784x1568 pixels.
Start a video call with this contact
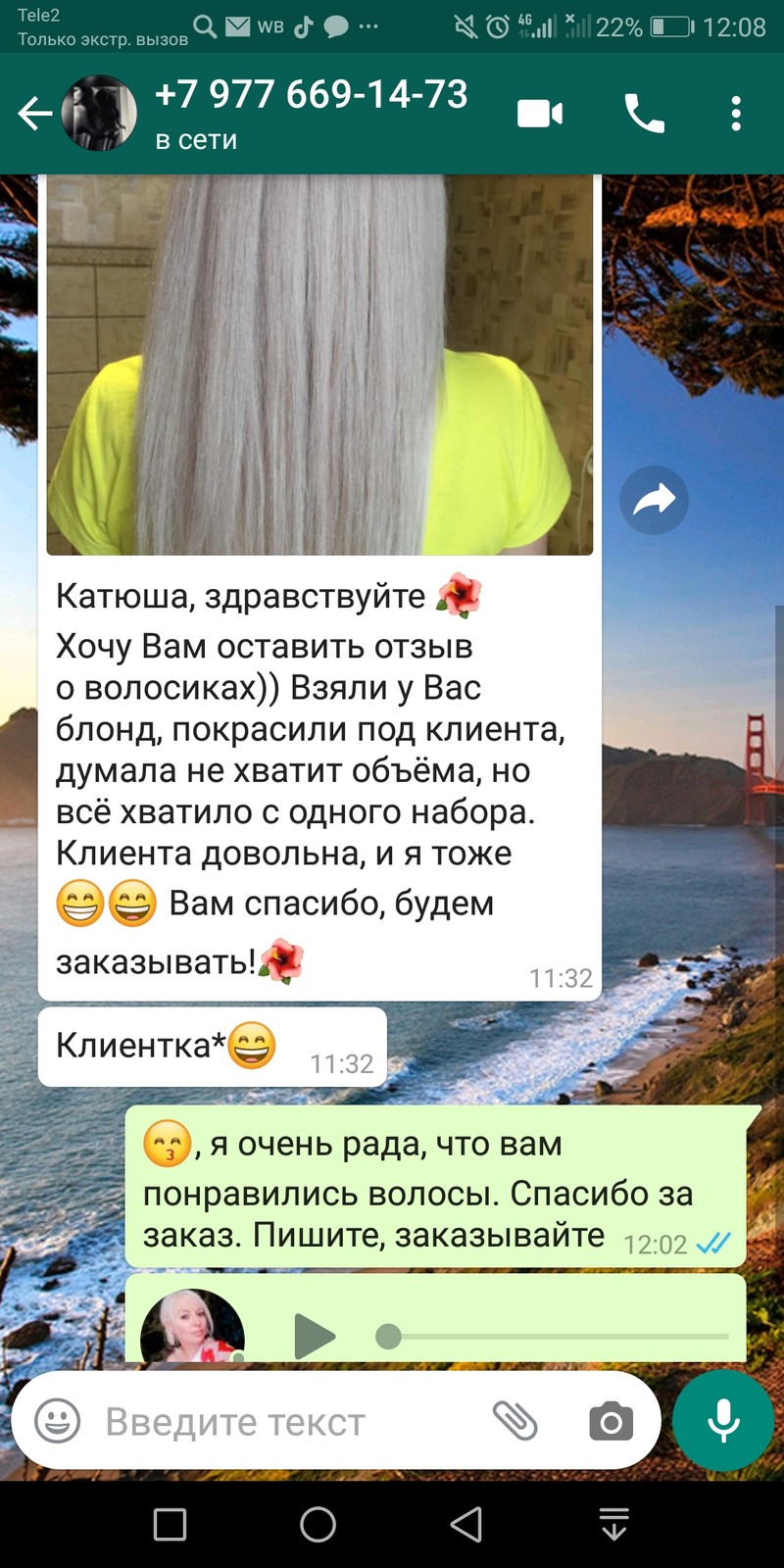[x=540, y=114]
